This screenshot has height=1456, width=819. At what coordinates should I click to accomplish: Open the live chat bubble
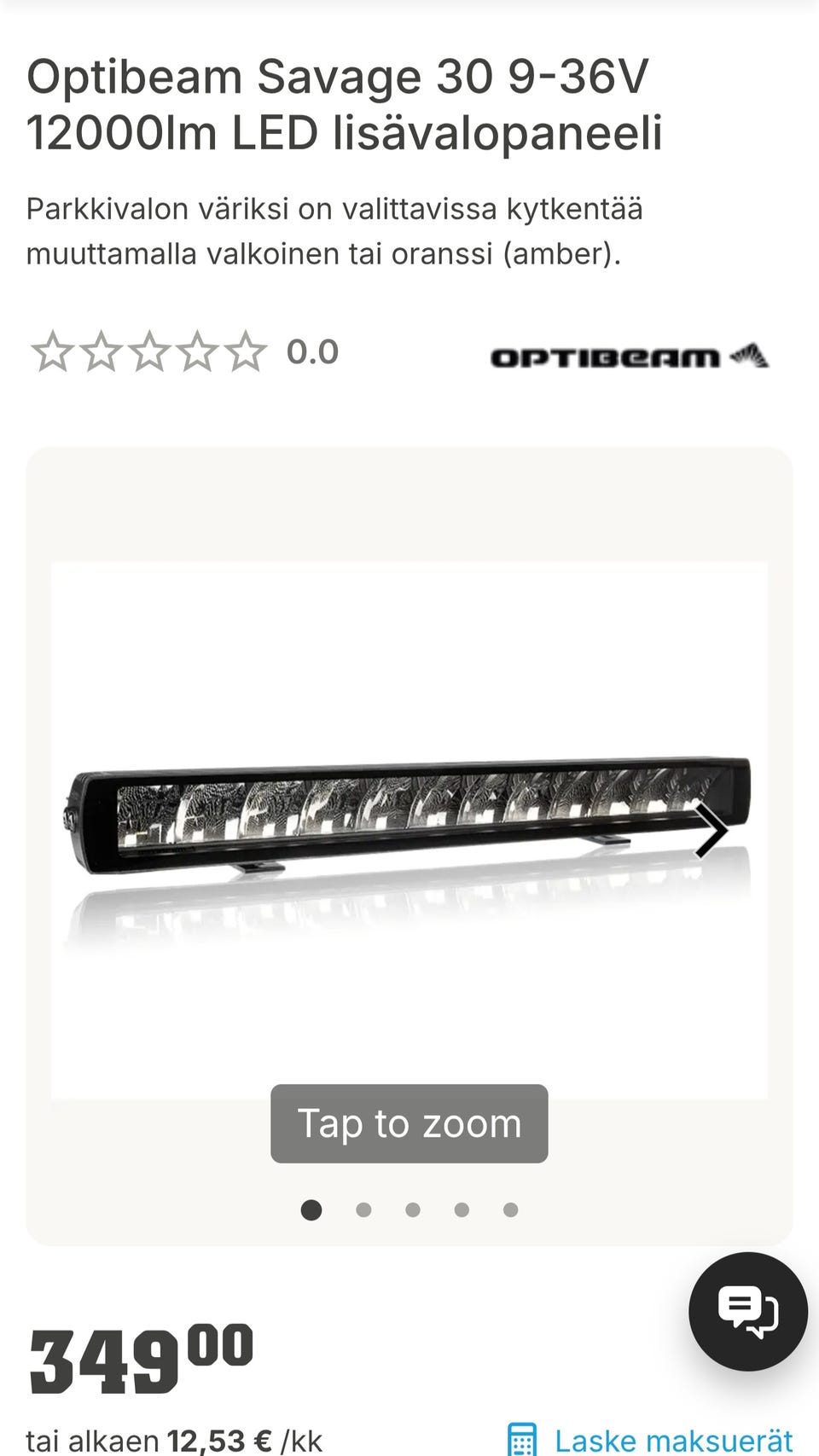click(x=748, y=1311)
